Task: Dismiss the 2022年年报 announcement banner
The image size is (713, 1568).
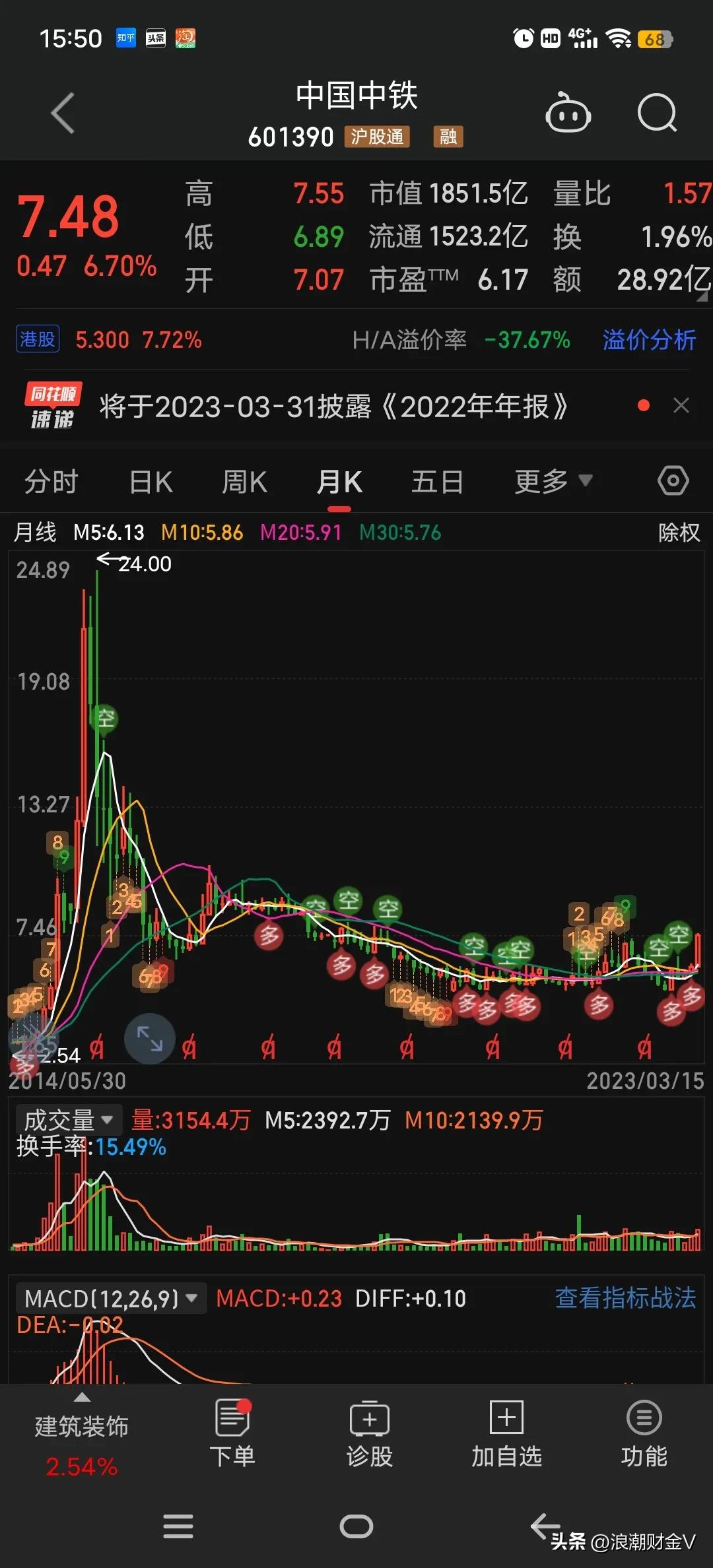Action: click(681, 405)
